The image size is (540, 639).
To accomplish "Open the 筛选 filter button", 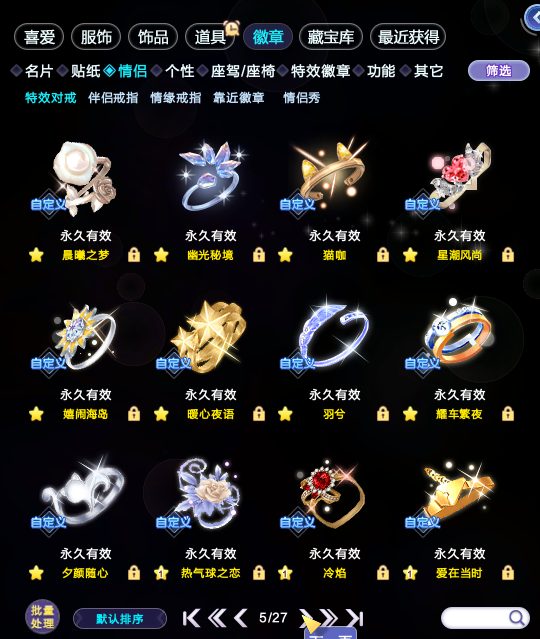I will pos(499,71).
